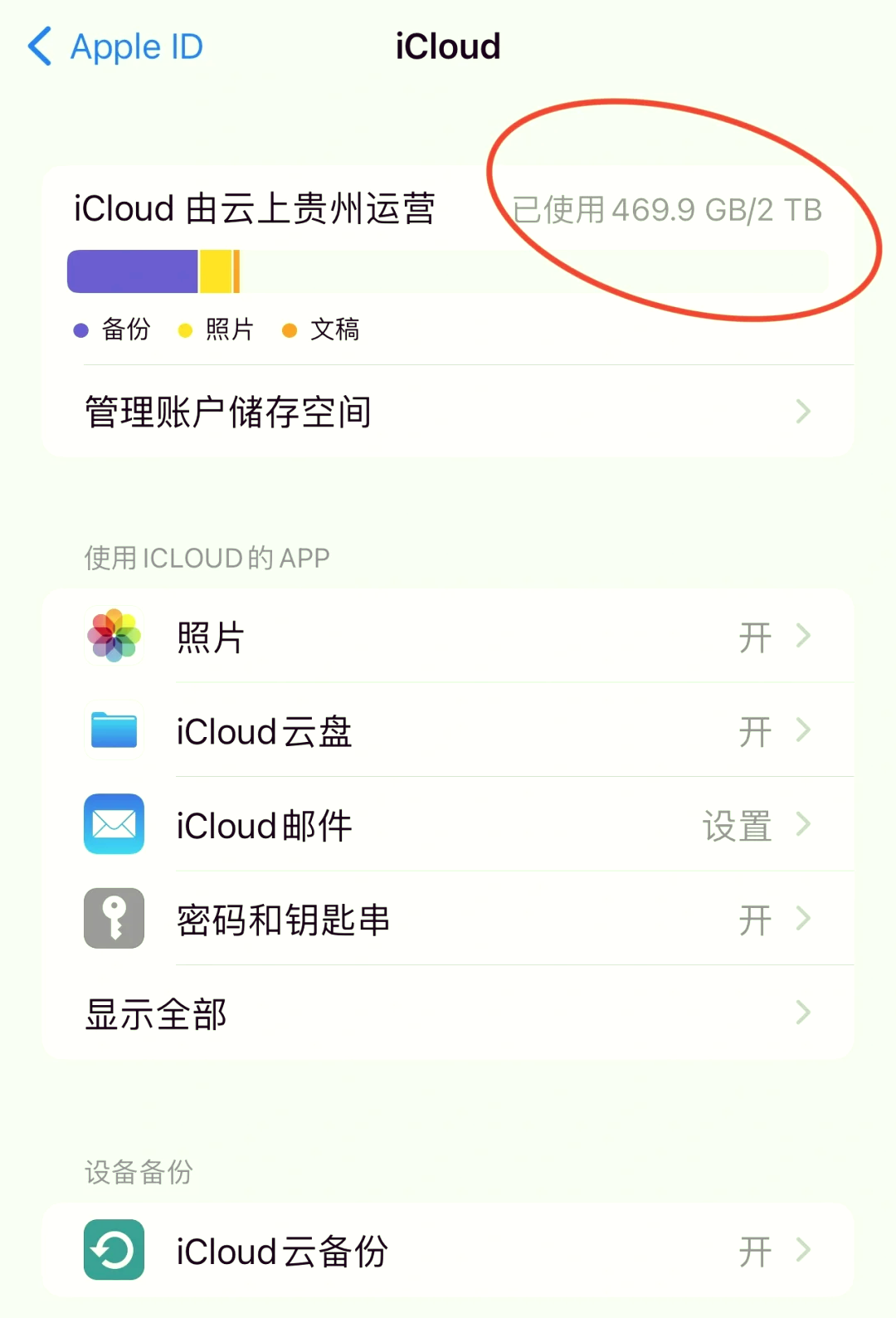Toggle 照片 sync shown as 开
Screen dimensions: 896x1318
tap(753, 637)
